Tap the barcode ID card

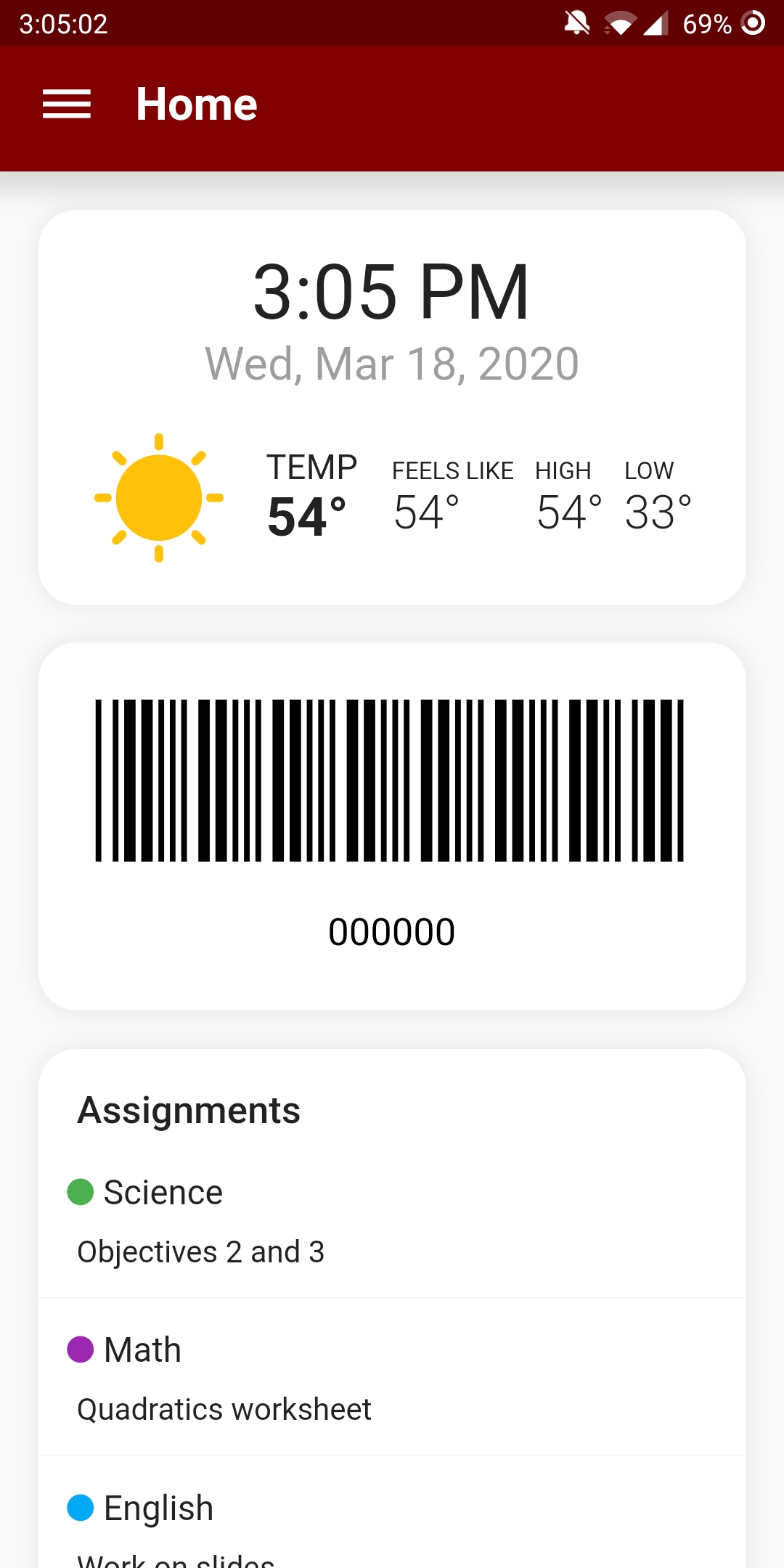click(392, 826)
